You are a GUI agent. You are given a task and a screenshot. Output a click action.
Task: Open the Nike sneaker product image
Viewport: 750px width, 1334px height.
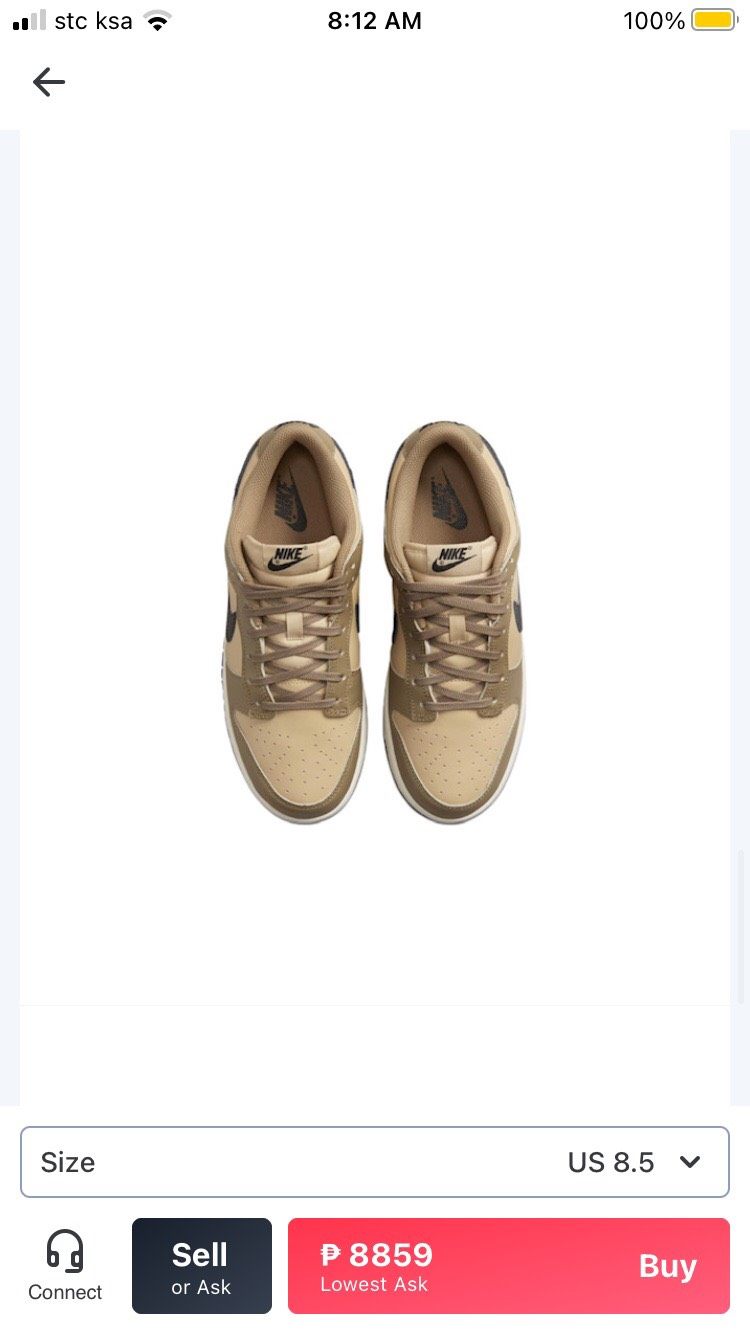click(x=374, y=622)
